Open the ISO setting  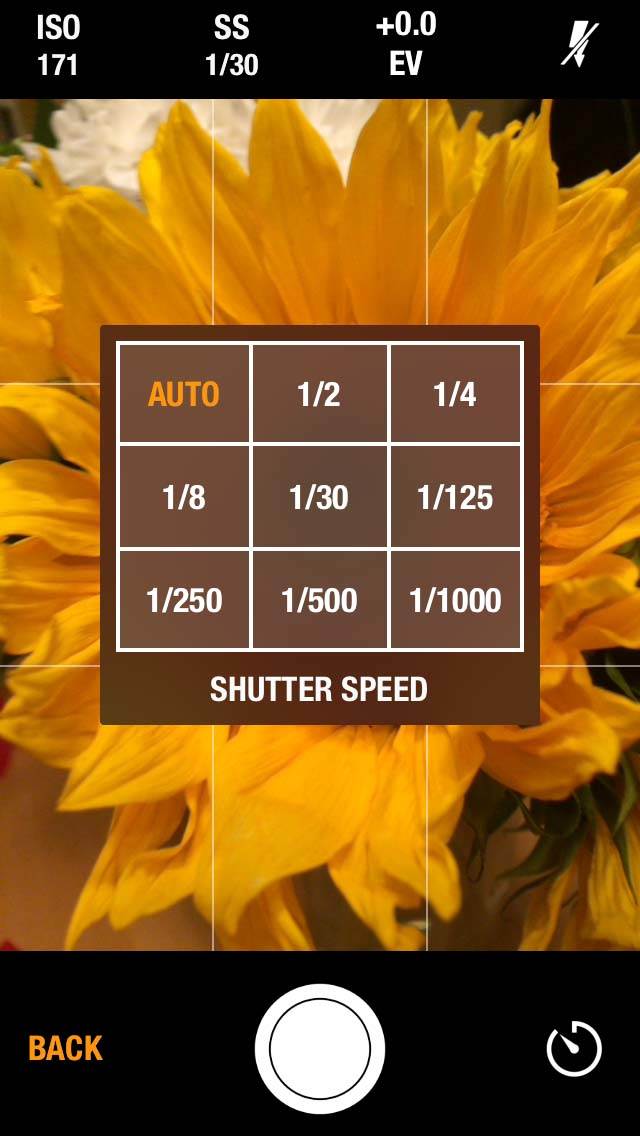(58, 46)
